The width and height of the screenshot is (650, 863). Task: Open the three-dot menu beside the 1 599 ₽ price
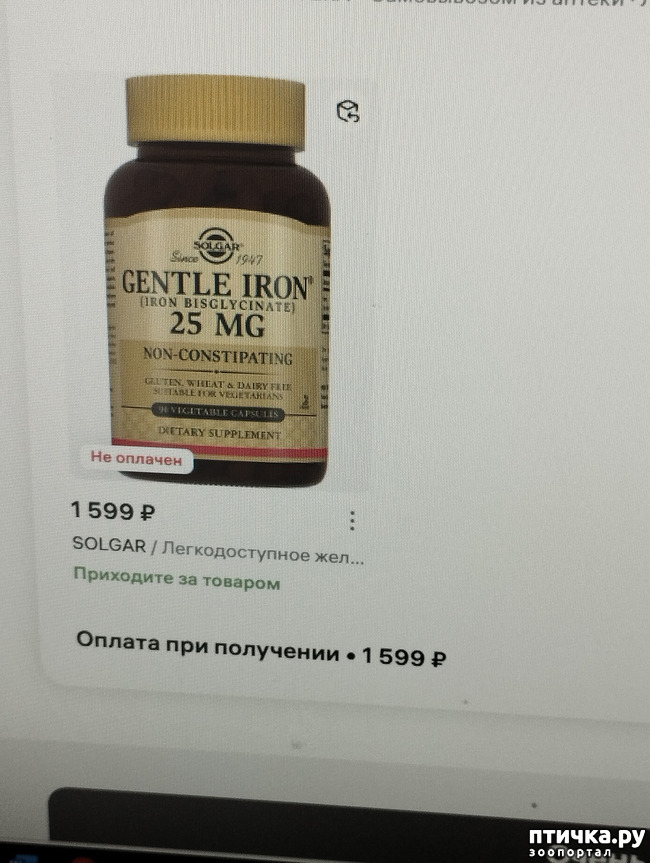tap(352, 520)
